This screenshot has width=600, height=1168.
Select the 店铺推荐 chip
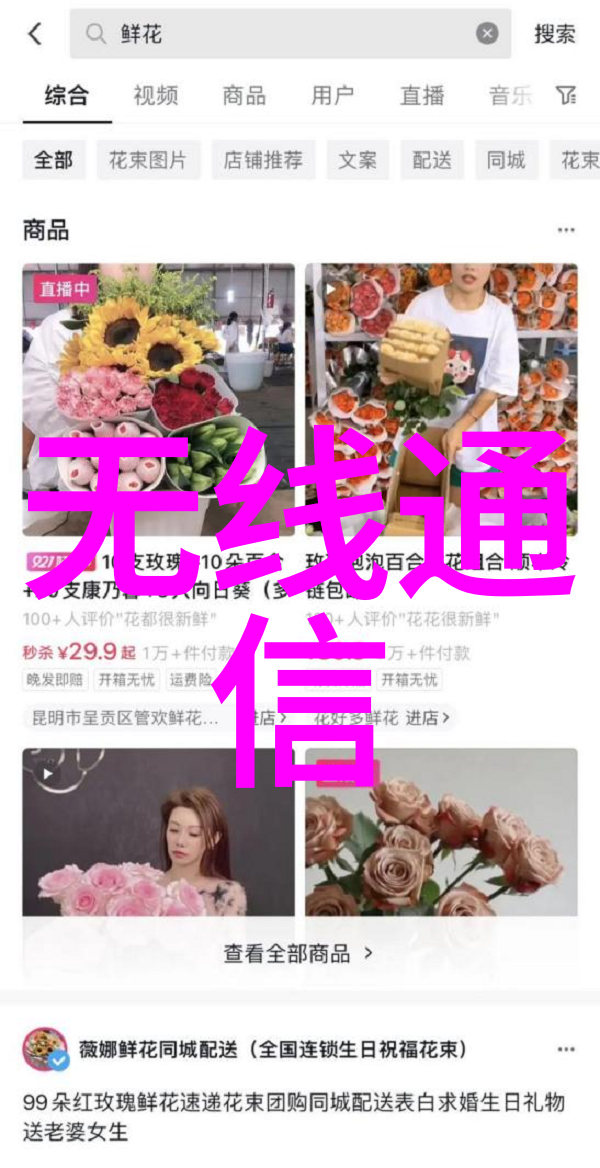coord(263,160)
